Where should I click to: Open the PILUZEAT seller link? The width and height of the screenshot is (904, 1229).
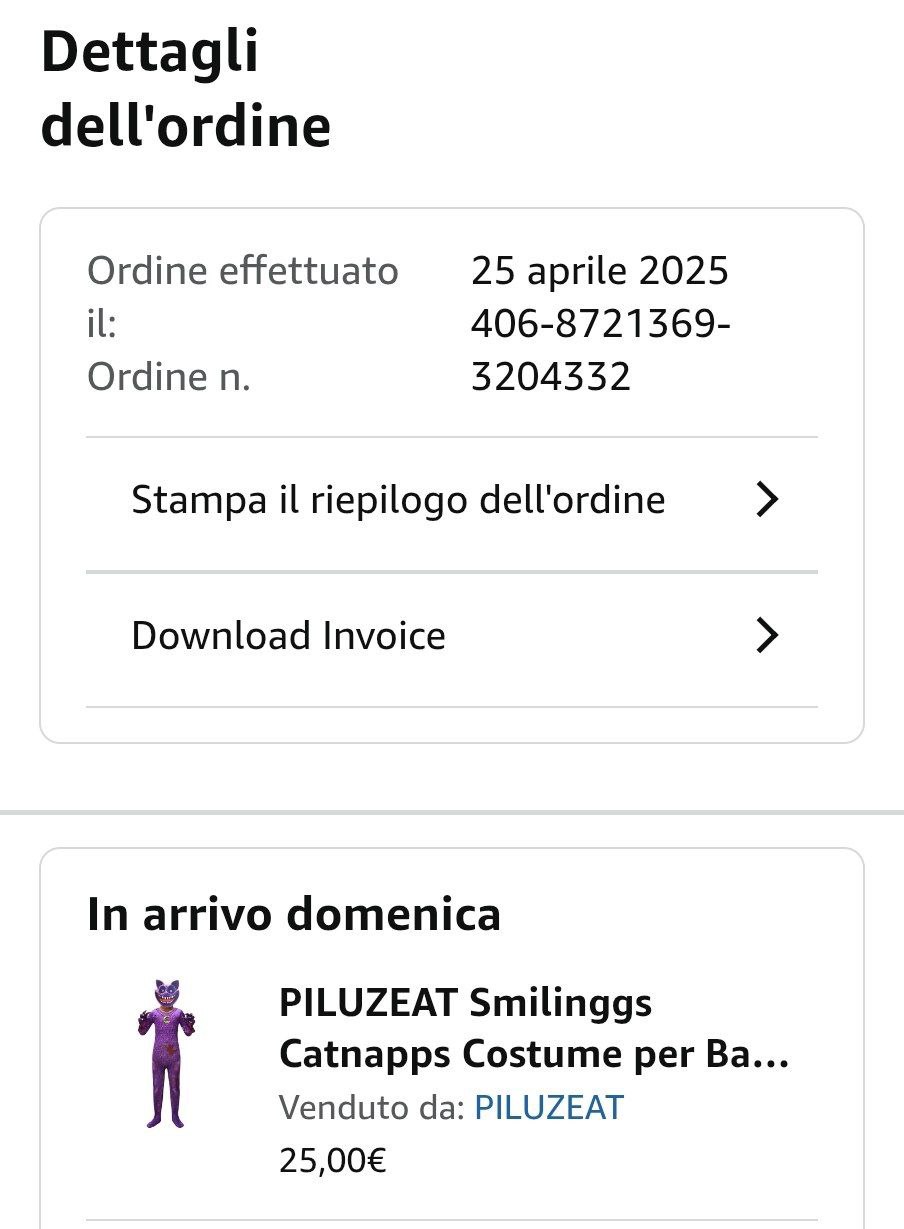point(549,1108)
